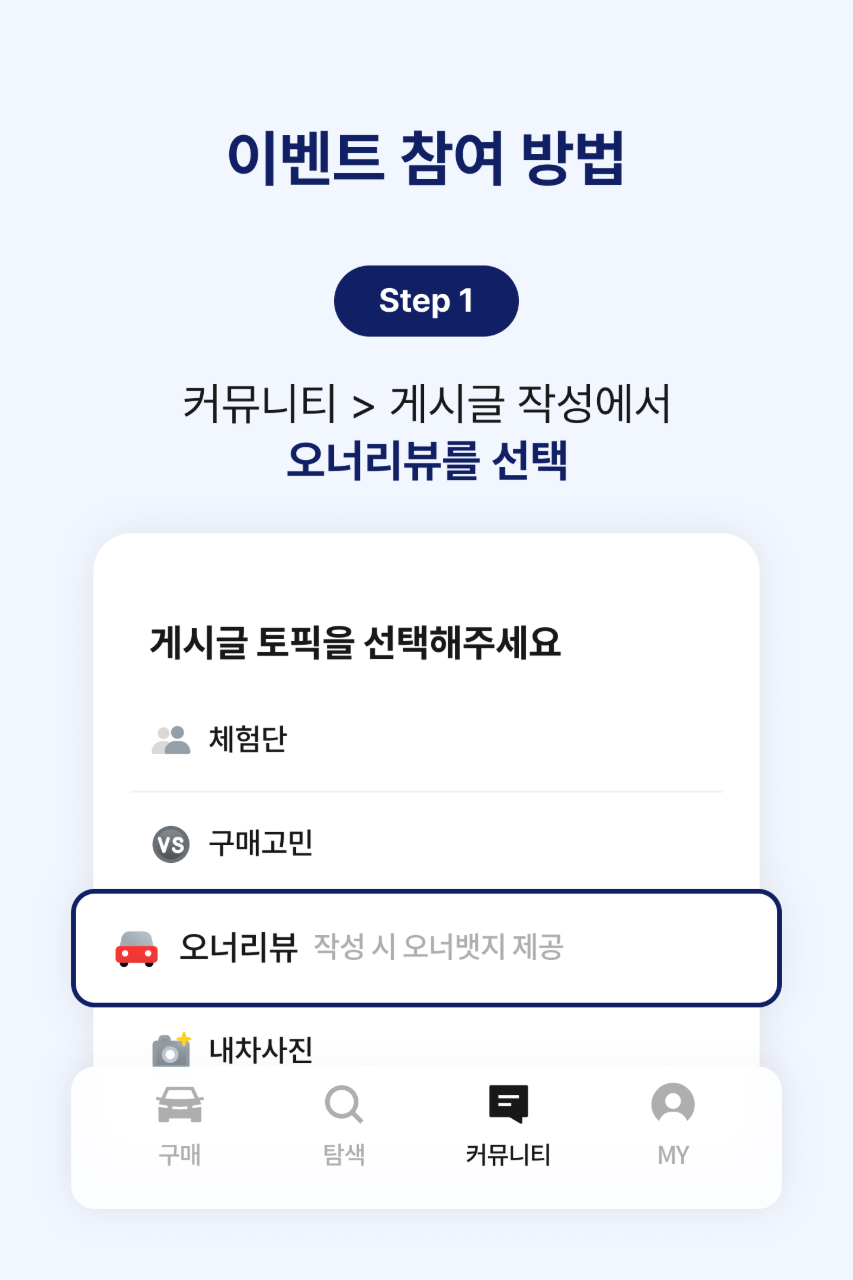The width and height of the screenshot is (853, 1280).
Task: Tap the magnifying glass 탐색 icon
Action: pos(344,1103)
